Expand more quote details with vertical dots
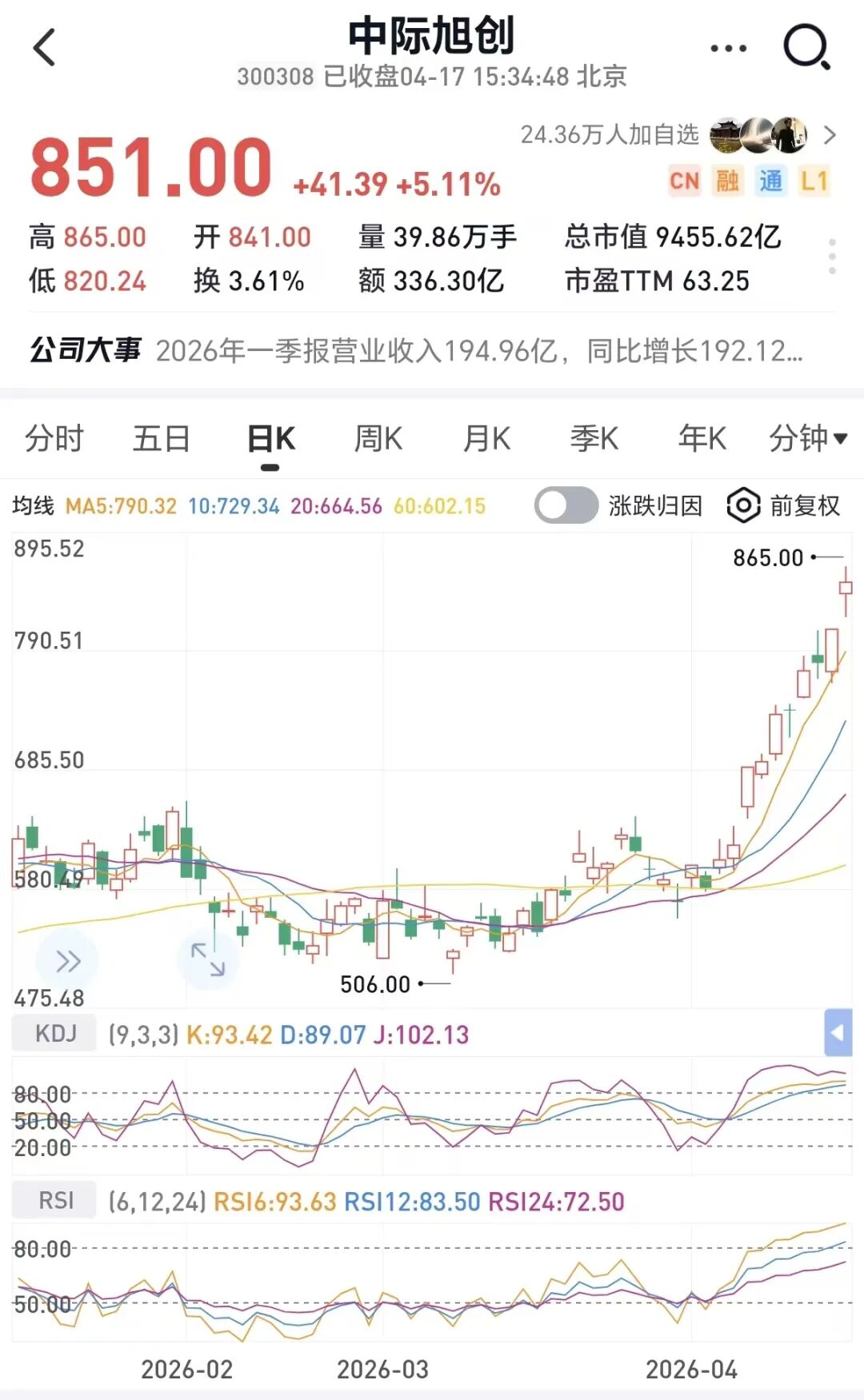This screenshot has height=1400, width=864. 832,257
